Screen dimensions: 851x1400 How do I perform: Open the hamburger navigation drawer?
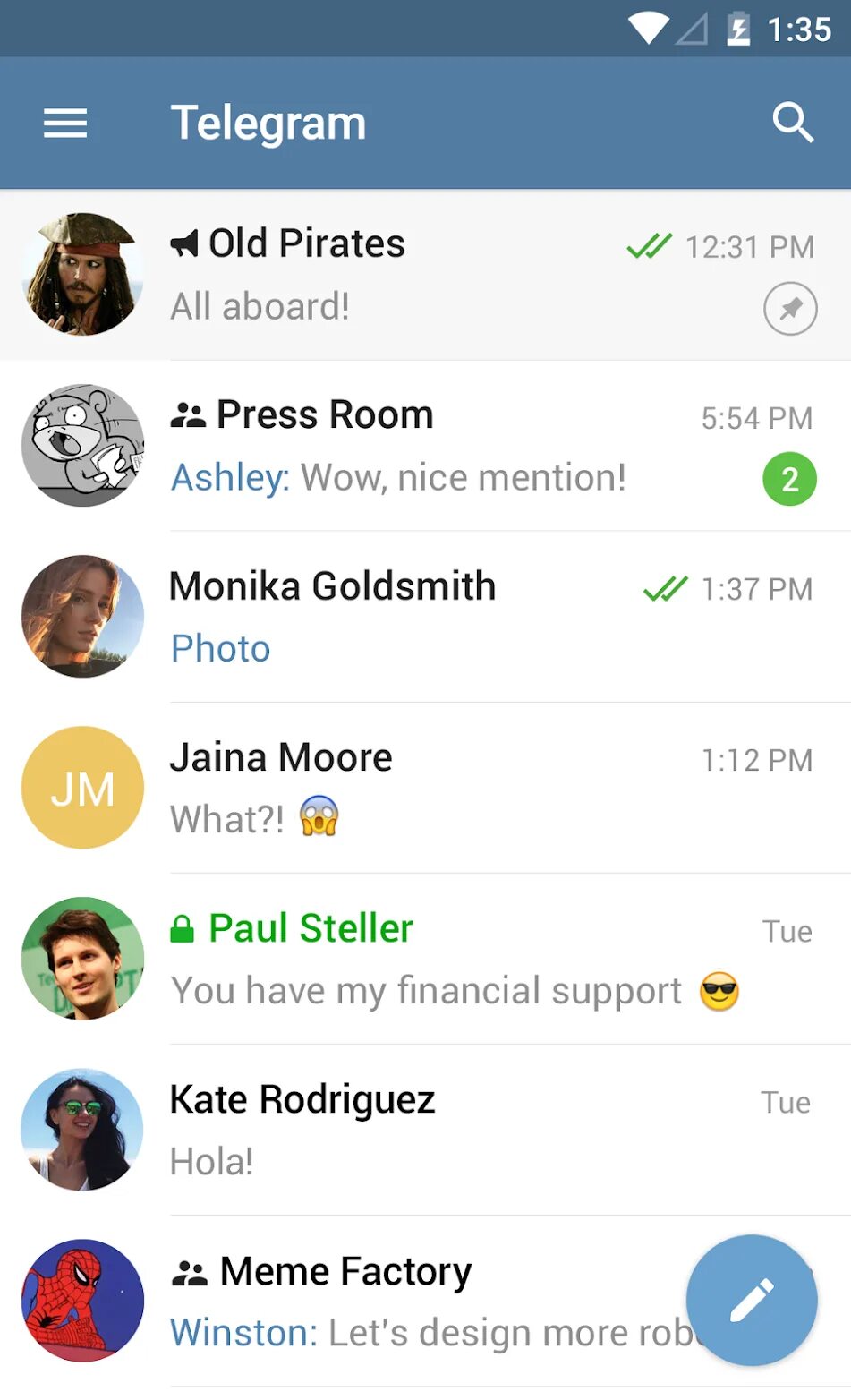(65, 124)
